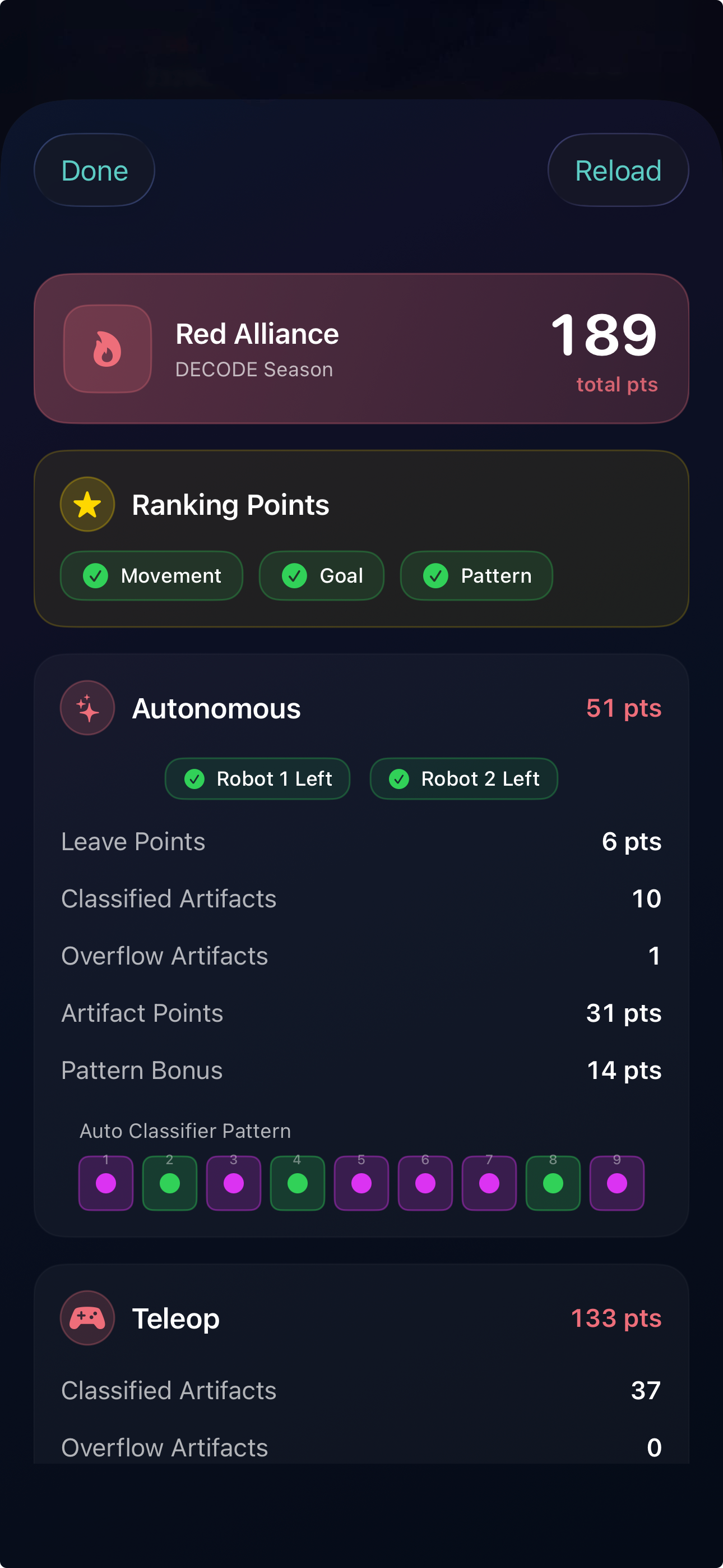Click the sparkle icon beside Autonomous
This screenshot has height=1568, width=723.
tap(87, 708)
